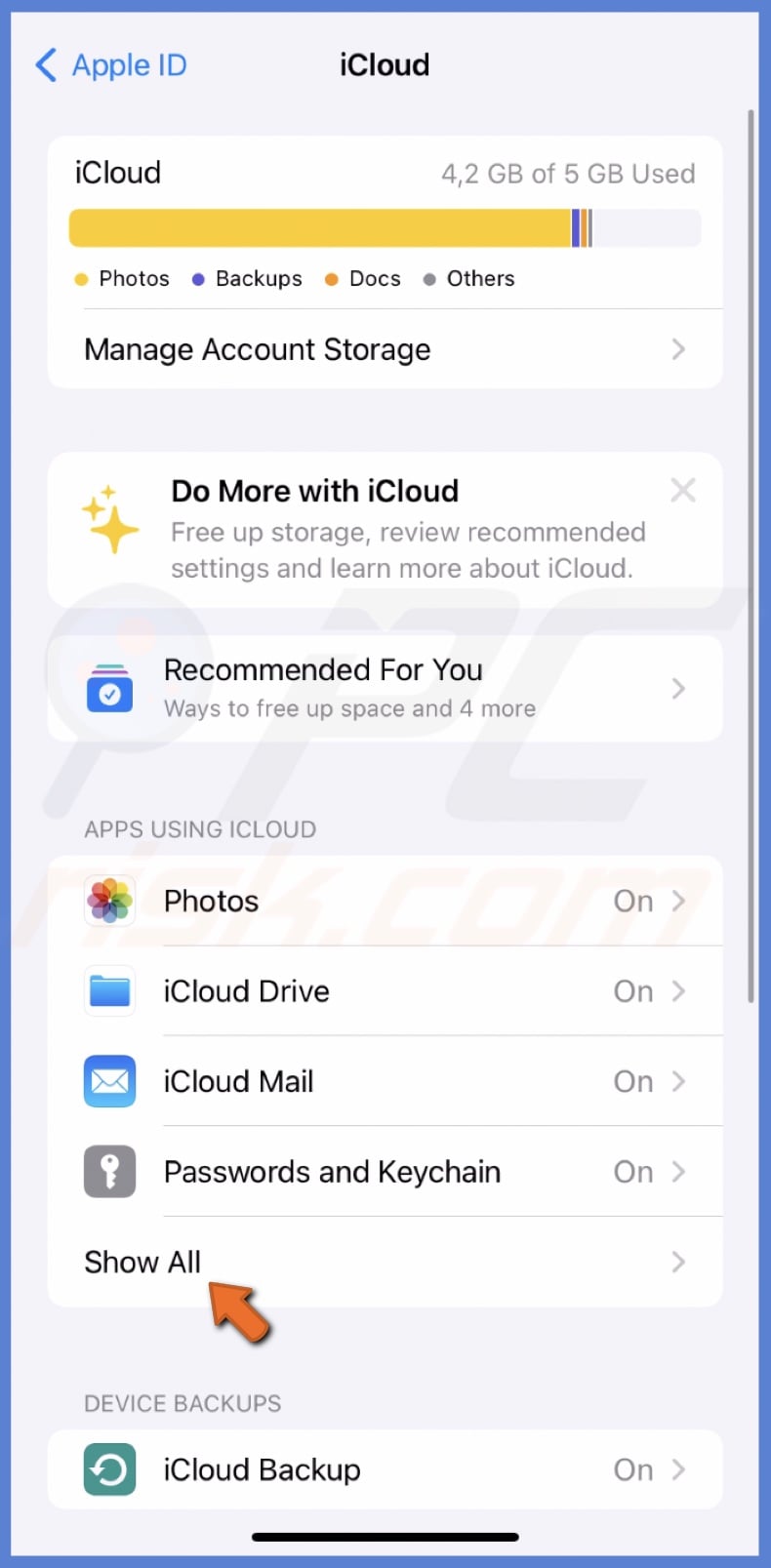The width and height of the screenshot is (771, 1568).
Task: Open Manage Account Storage
Action: (385, 349)
